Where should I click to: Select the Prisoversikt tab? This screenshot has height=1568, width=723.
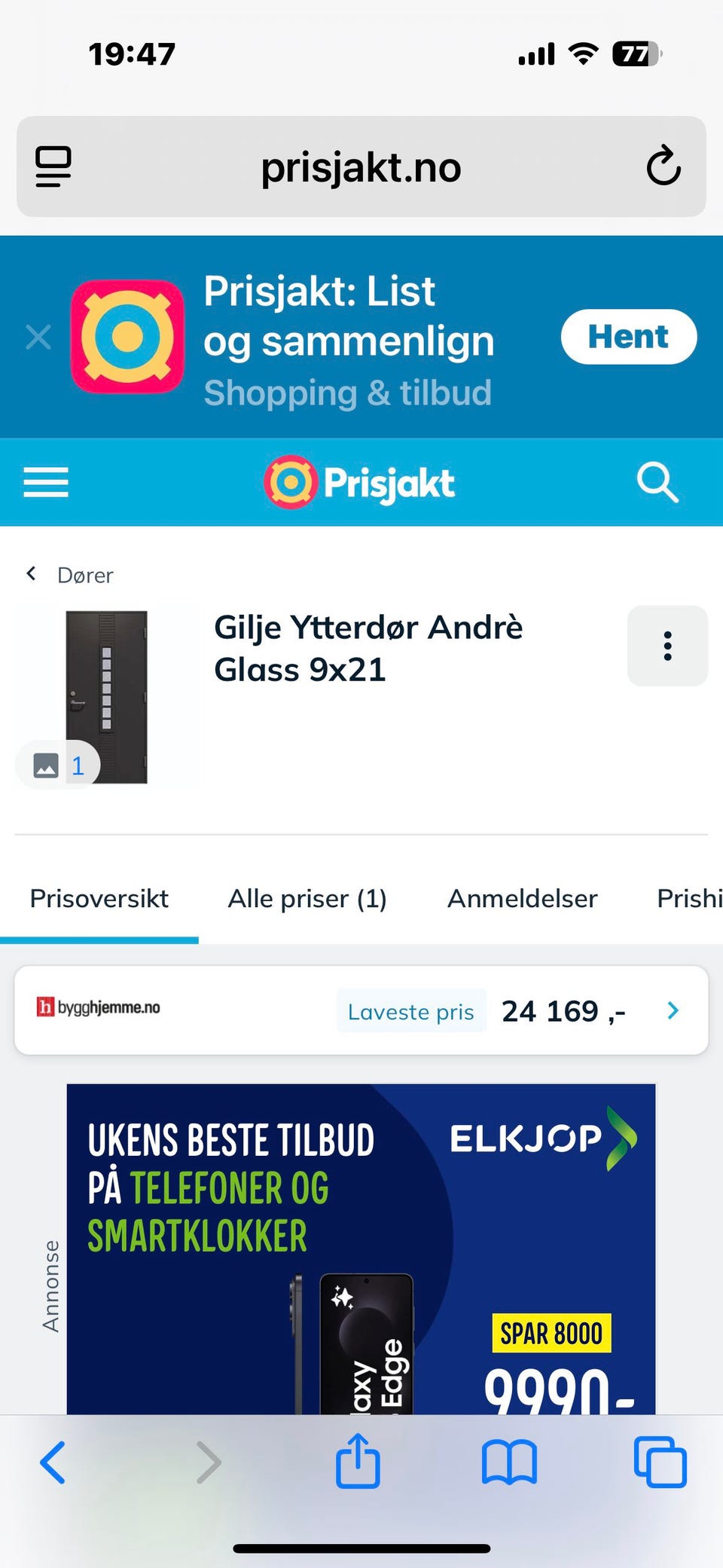(99, 898)
